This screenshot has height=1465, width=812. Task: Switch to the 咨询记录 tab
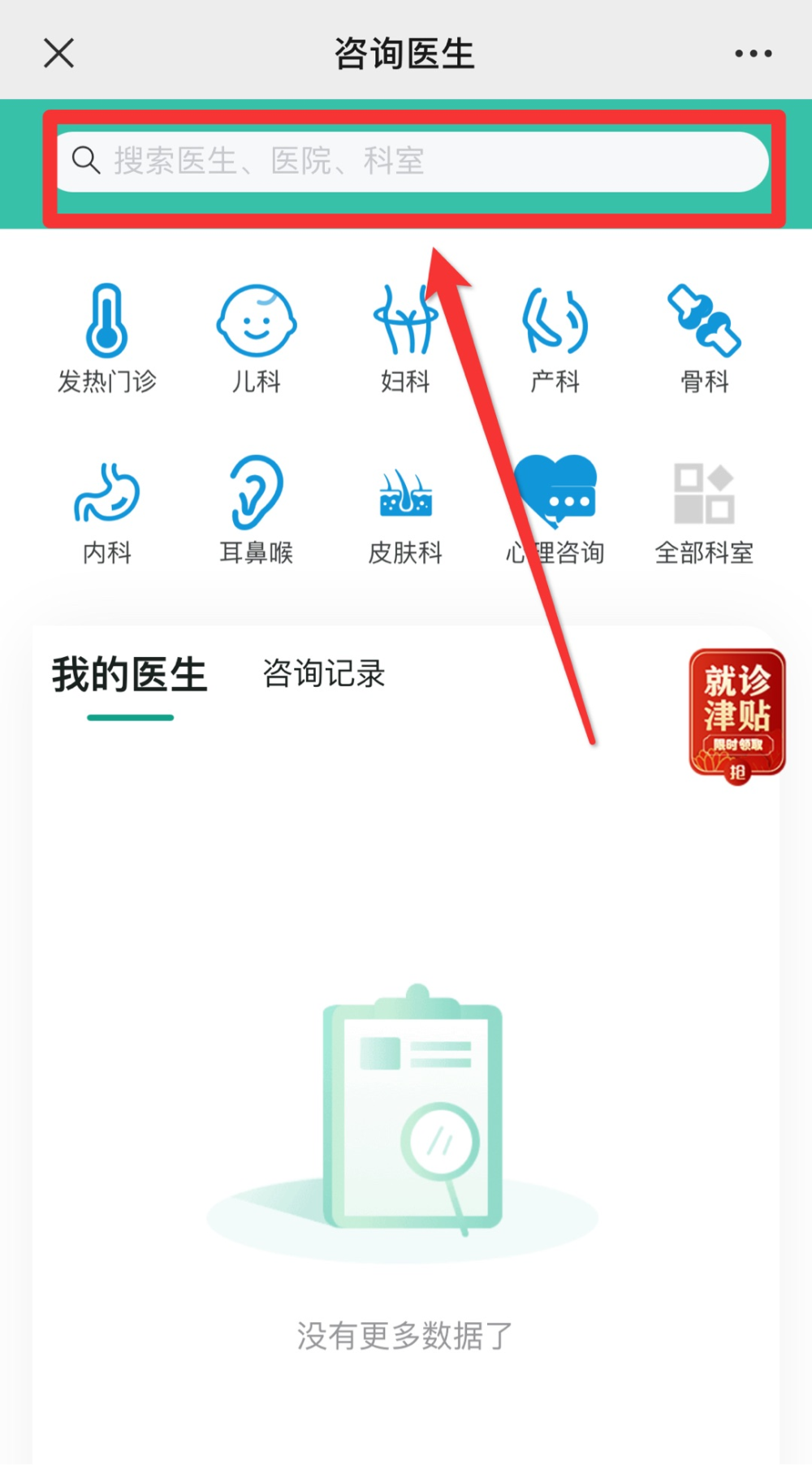point(323,673)
